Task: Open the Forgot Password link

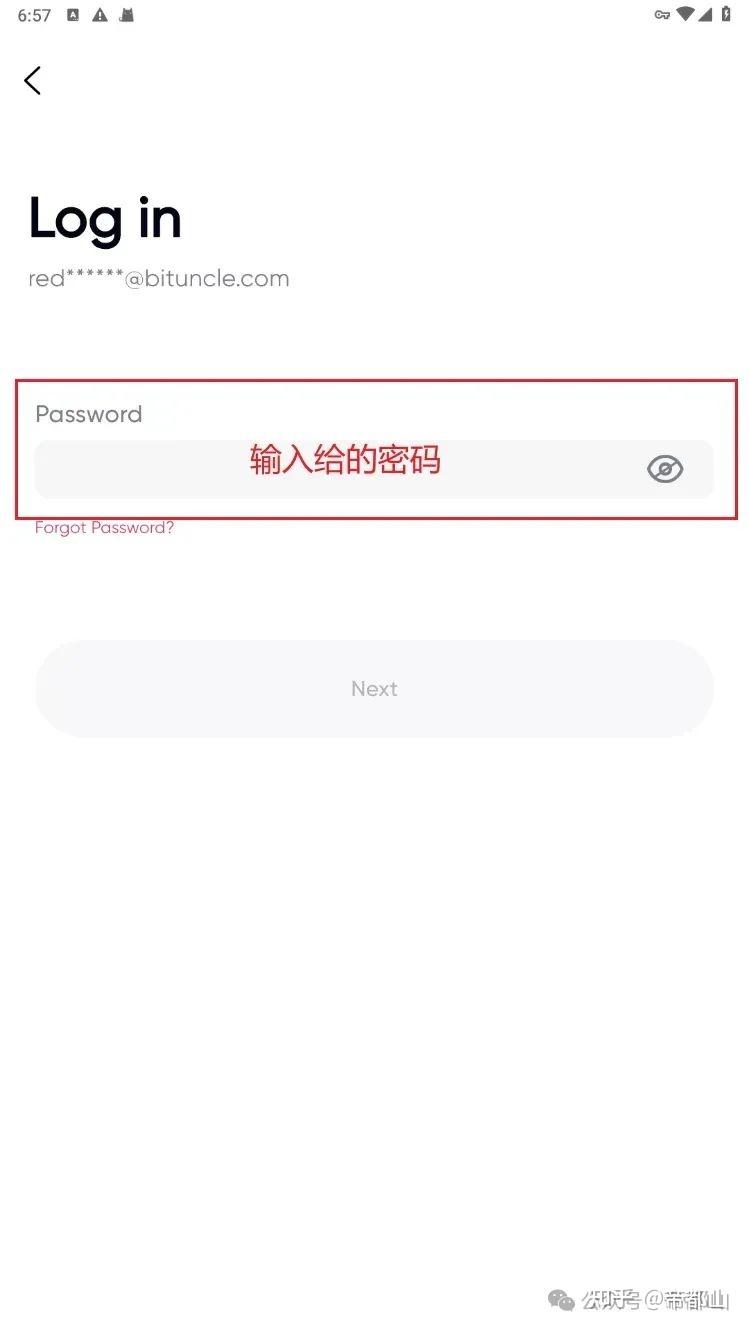Action: coord(104,527)
